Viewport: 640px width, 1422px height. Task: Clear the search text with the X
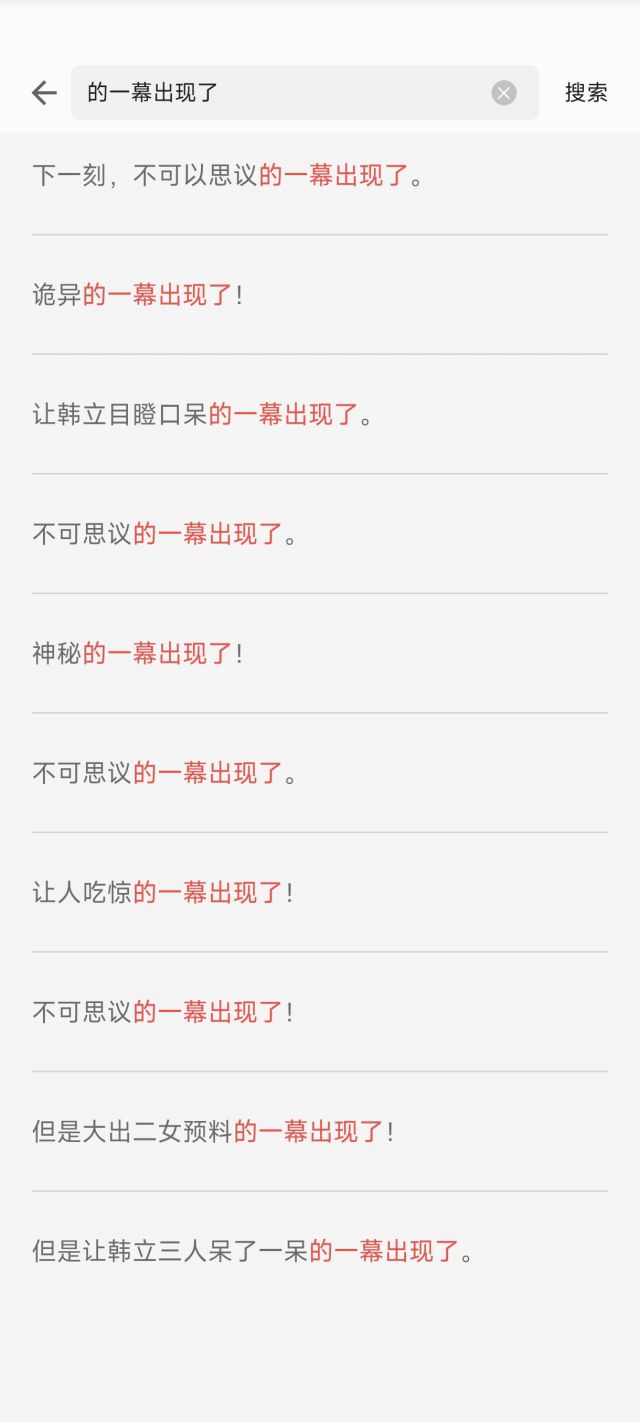(504, 93)
